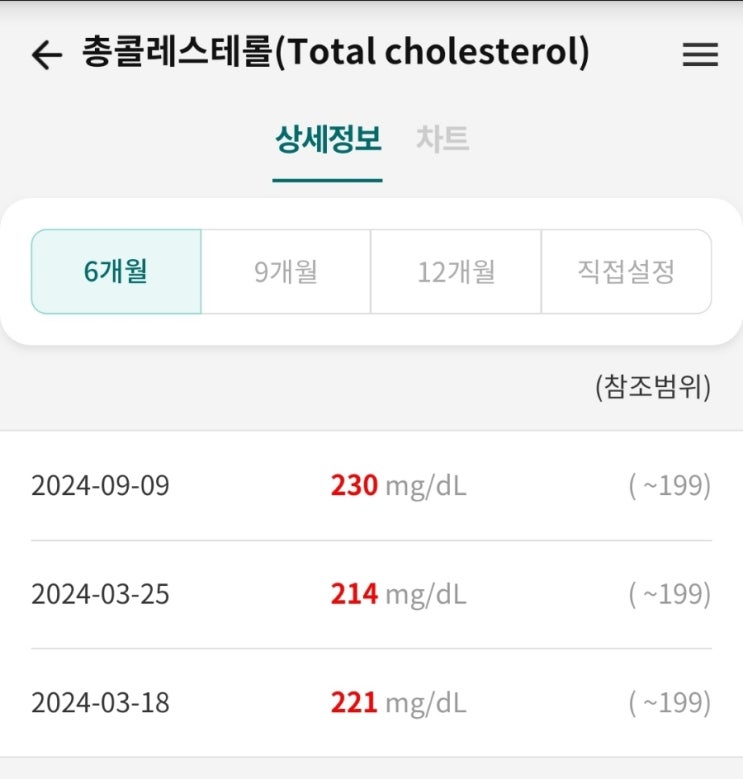Switch to the 상세정보 tab
Viewport: 743px width, 779px height.
(x=328, y=139)
